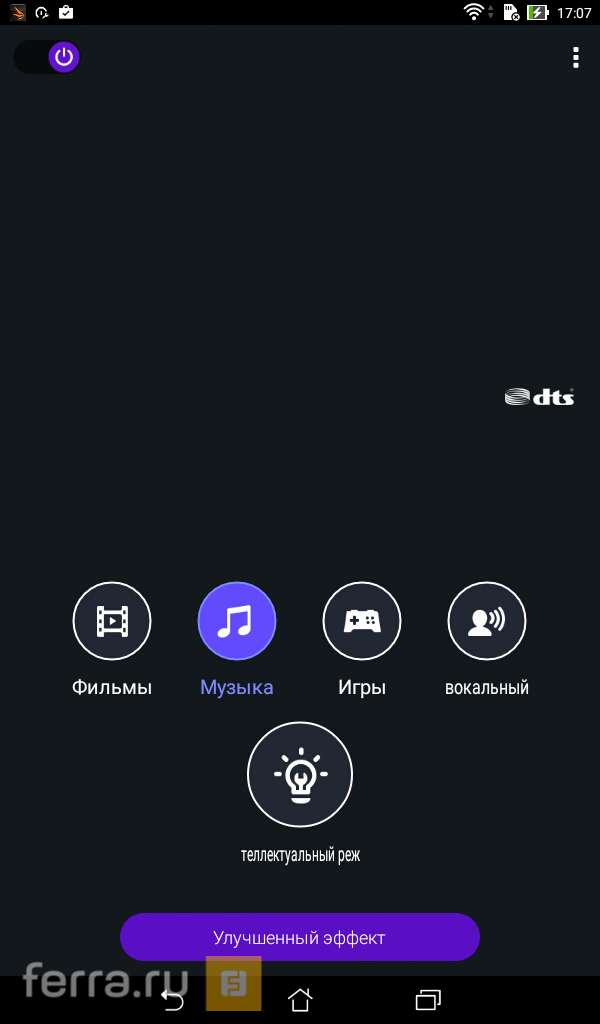Viewport: 600px width, 1024px height.
Task: Select the Фильмы sound mode
Action: pyautogui.click(x=112, y=621)
